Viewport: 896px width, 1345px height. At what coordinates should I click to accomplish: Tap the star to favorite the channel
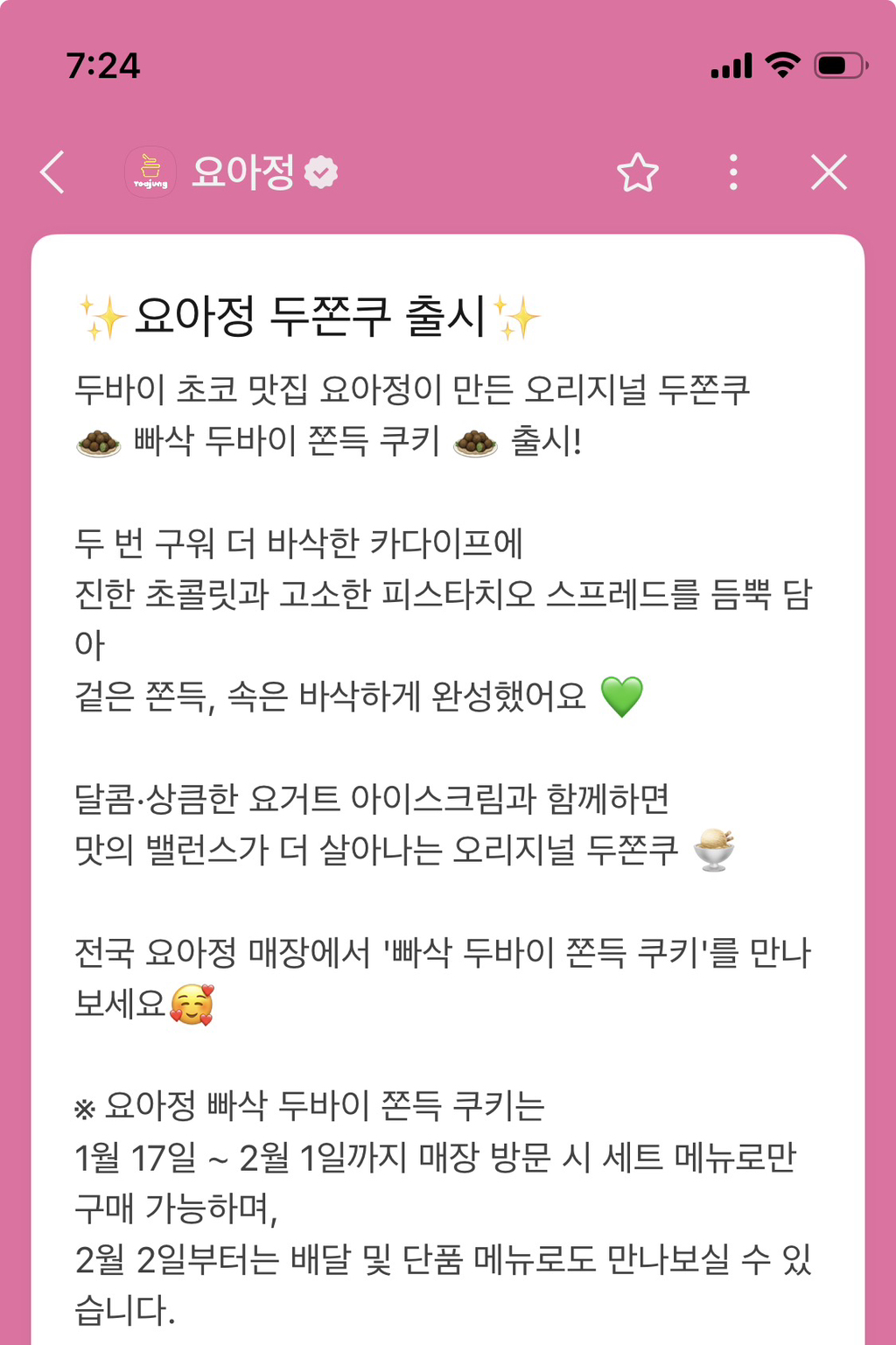click(638, 174)
